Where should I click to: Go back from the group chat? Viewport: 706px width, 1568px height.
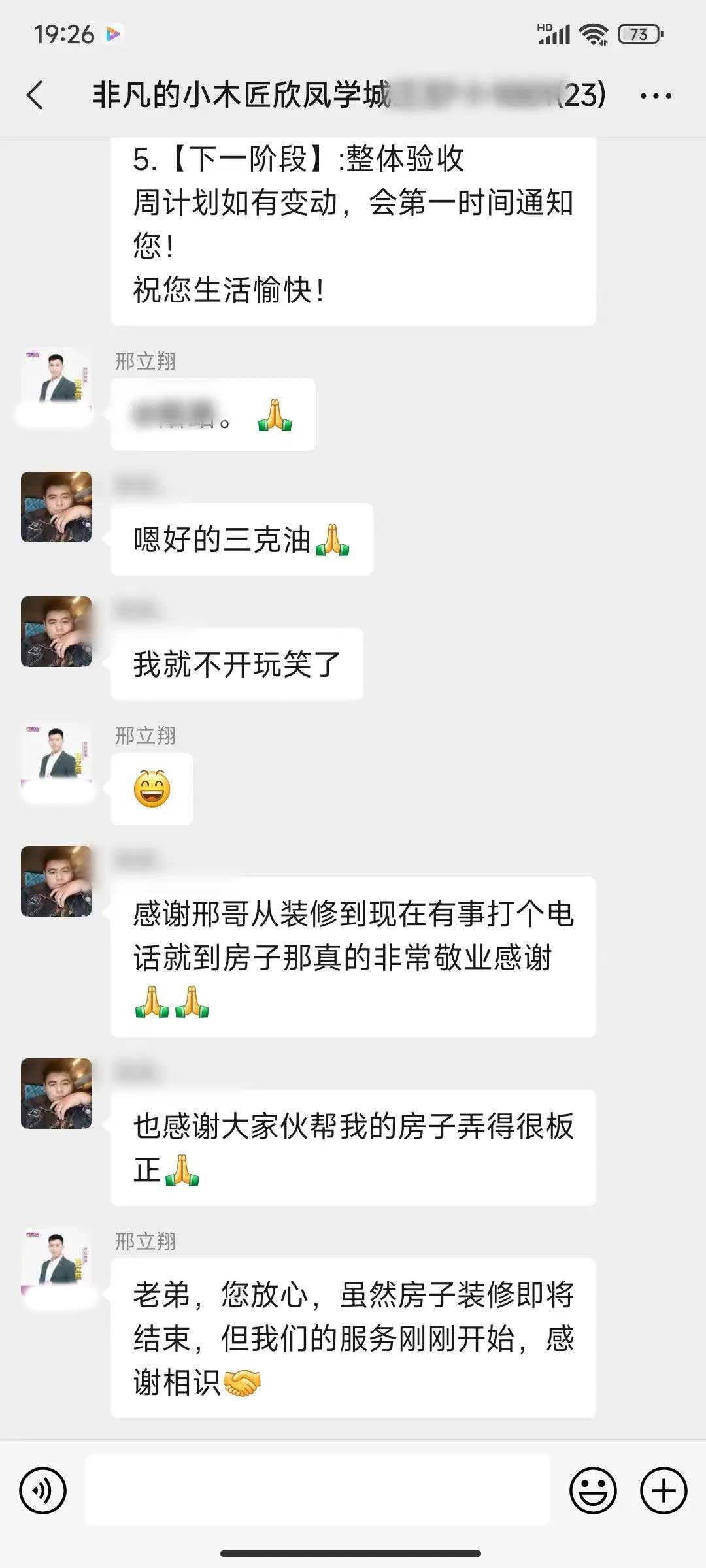click(36, 95)
